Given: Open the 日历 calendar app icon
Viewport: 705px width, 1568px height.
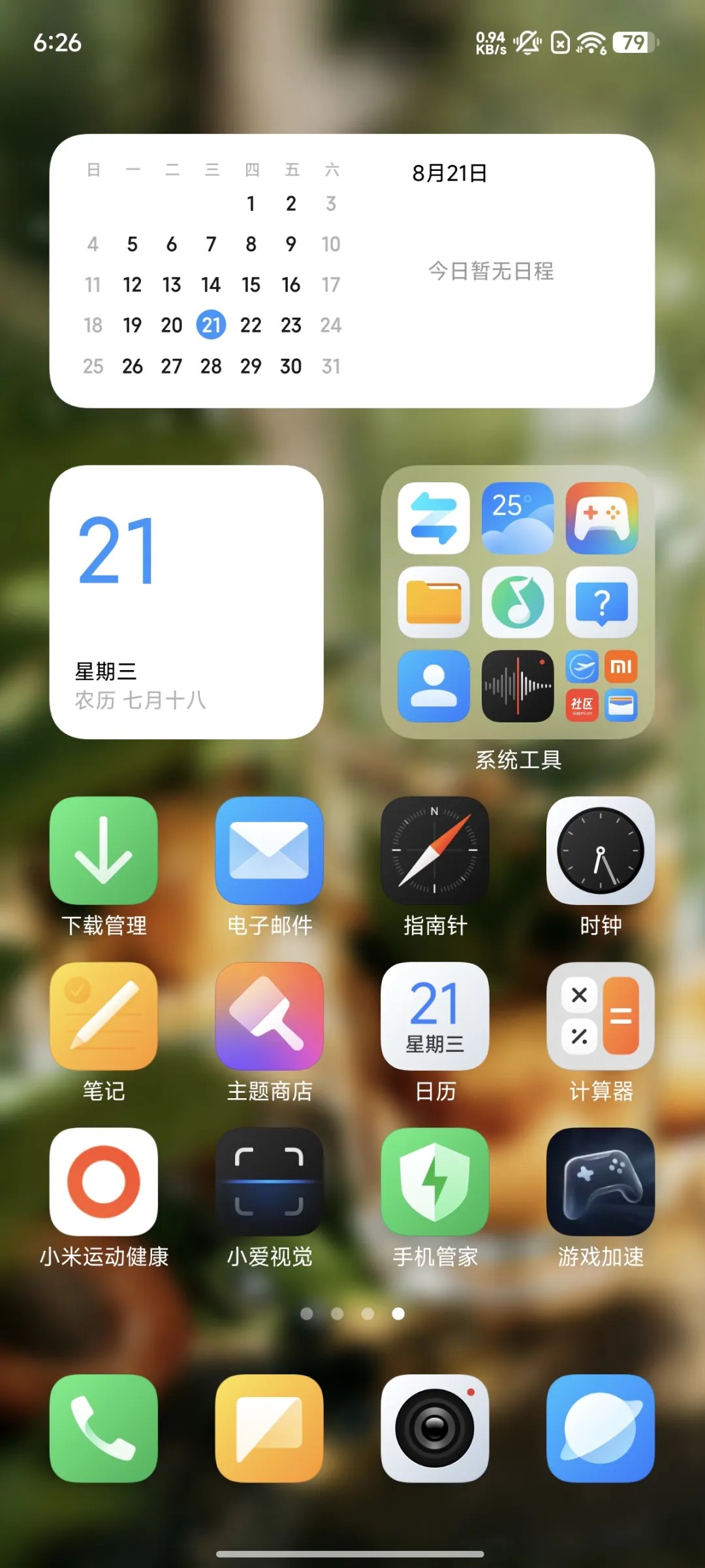Looking at the screenshot, I should 435,1016.
